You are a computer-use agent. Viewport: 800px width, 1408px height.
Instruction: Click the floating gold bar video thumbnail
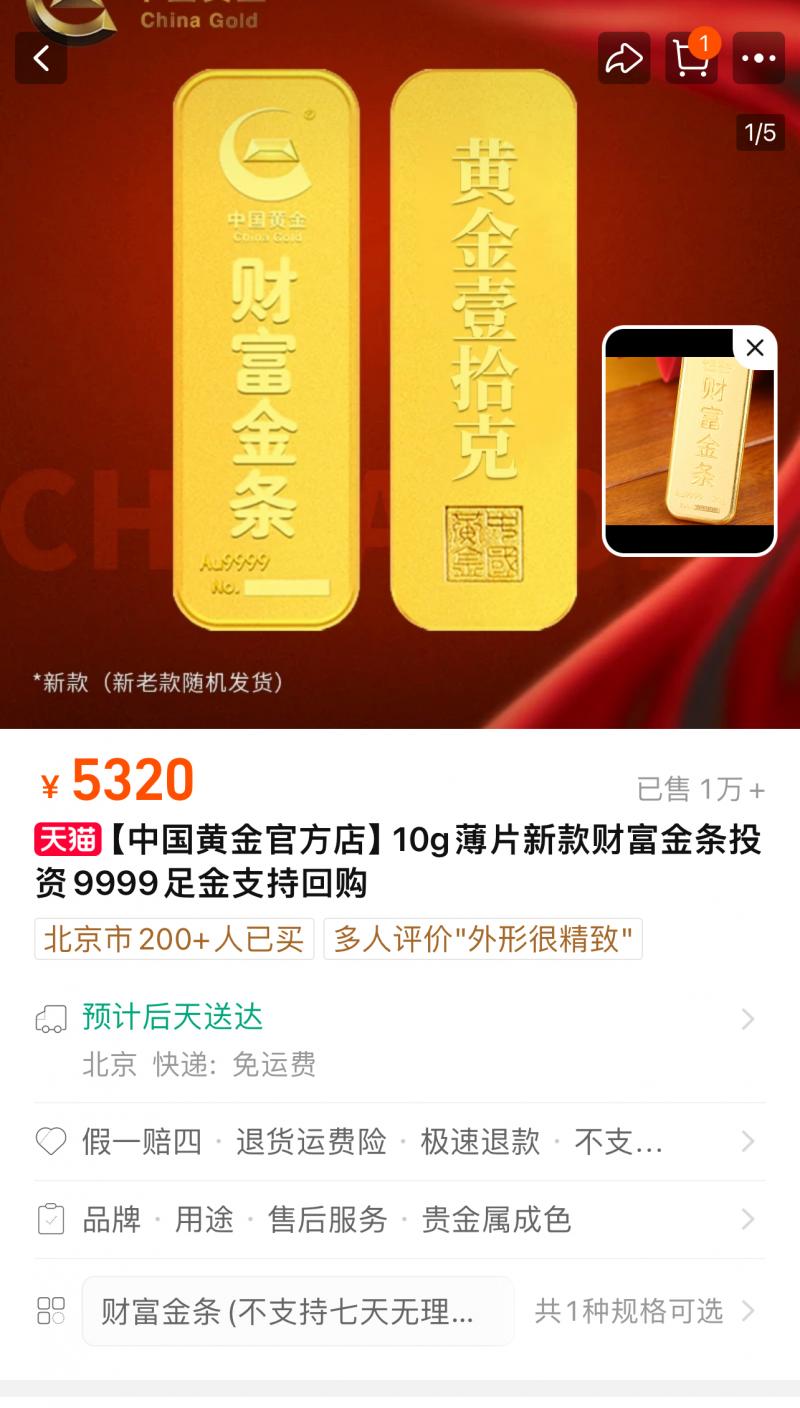point(690,440)
